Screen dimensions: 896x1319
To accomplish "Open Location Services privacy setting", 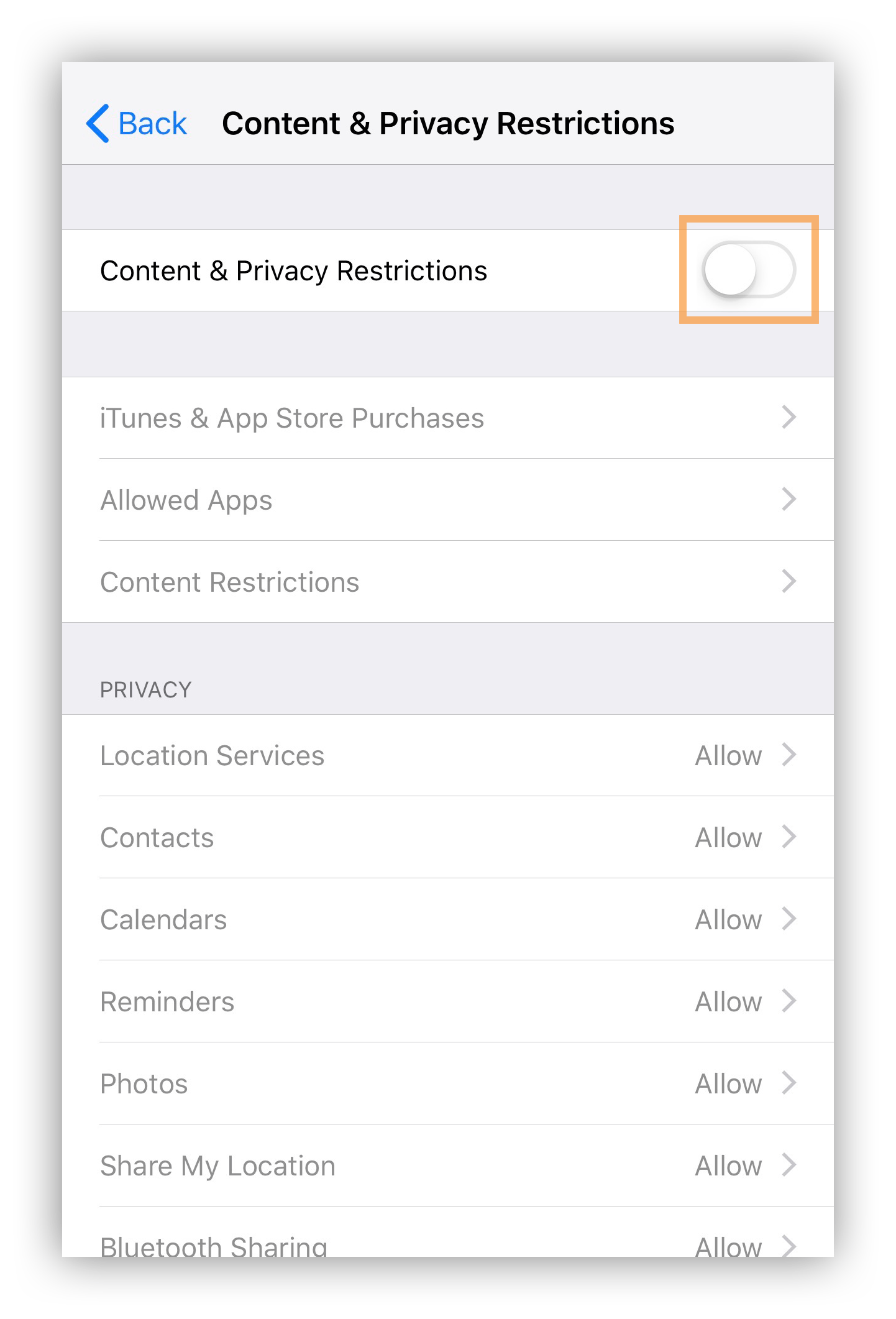I will [x=447, y=756].
